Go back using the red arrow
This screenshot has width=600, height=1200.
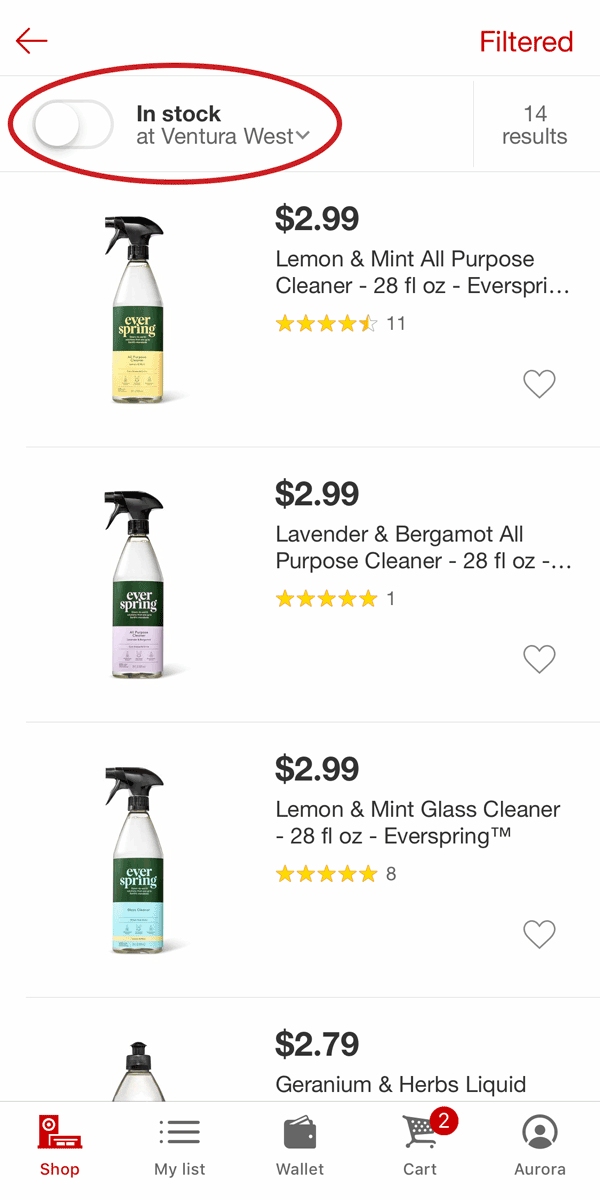pos(32,41)
